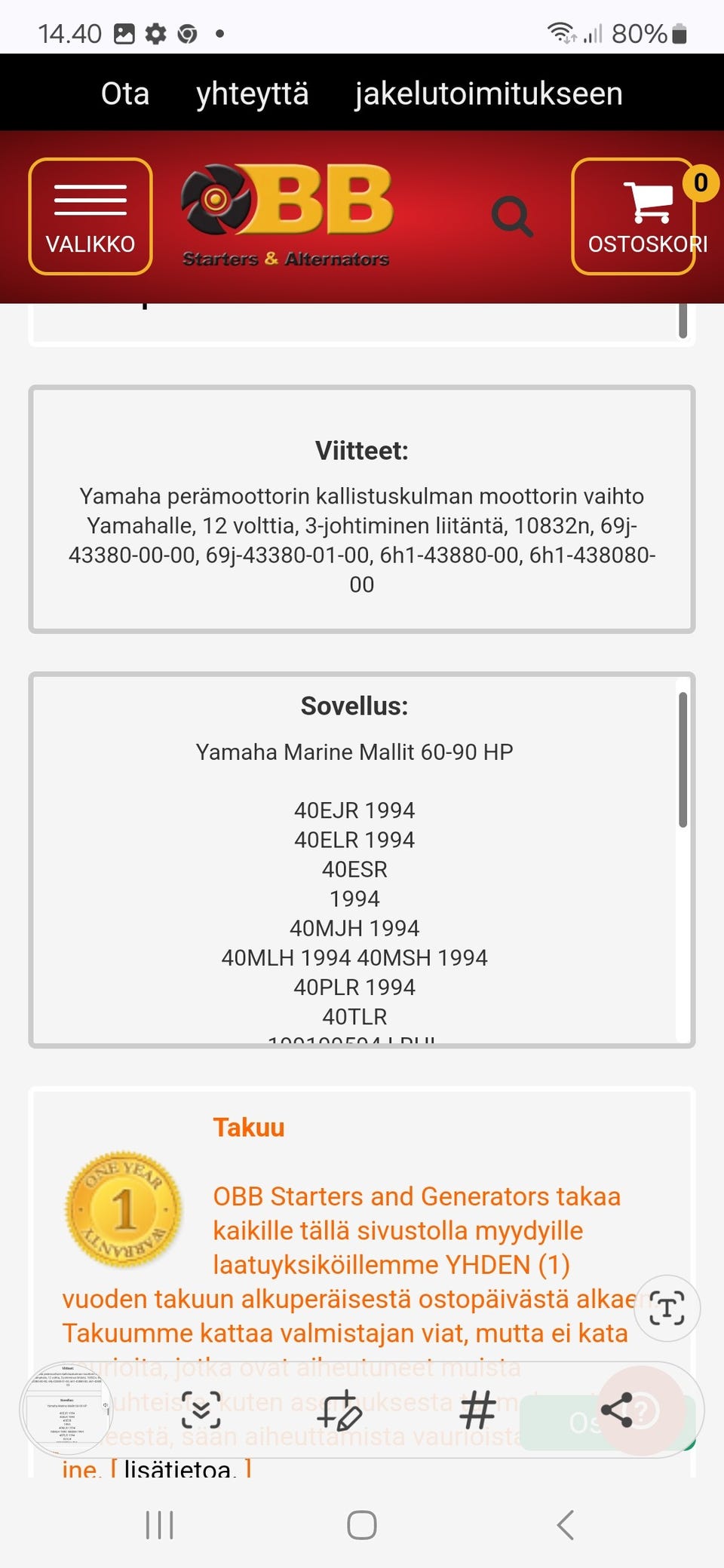The image size is (724, 1568).
Task: Open the lisätietoa warranty link
Action: [179, 1469]
